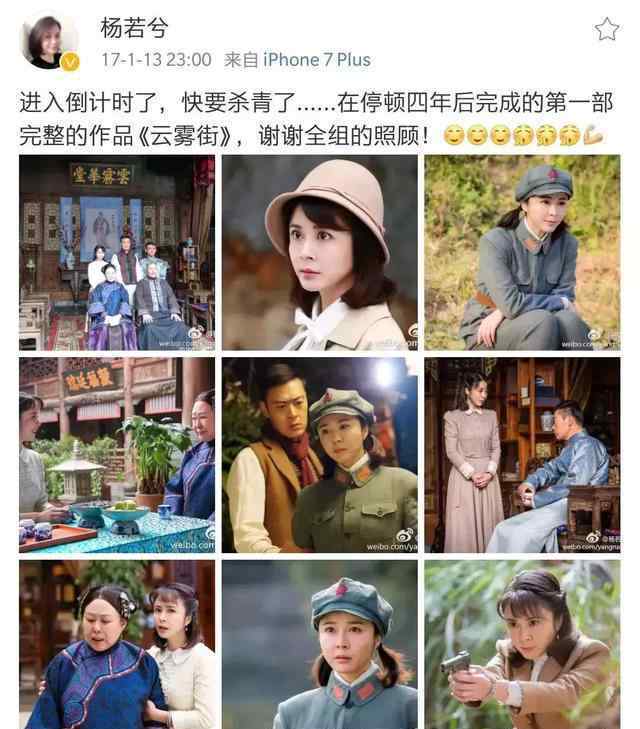
Task: Open the poster's profile avatar
Action: click(x=48, y=41)
